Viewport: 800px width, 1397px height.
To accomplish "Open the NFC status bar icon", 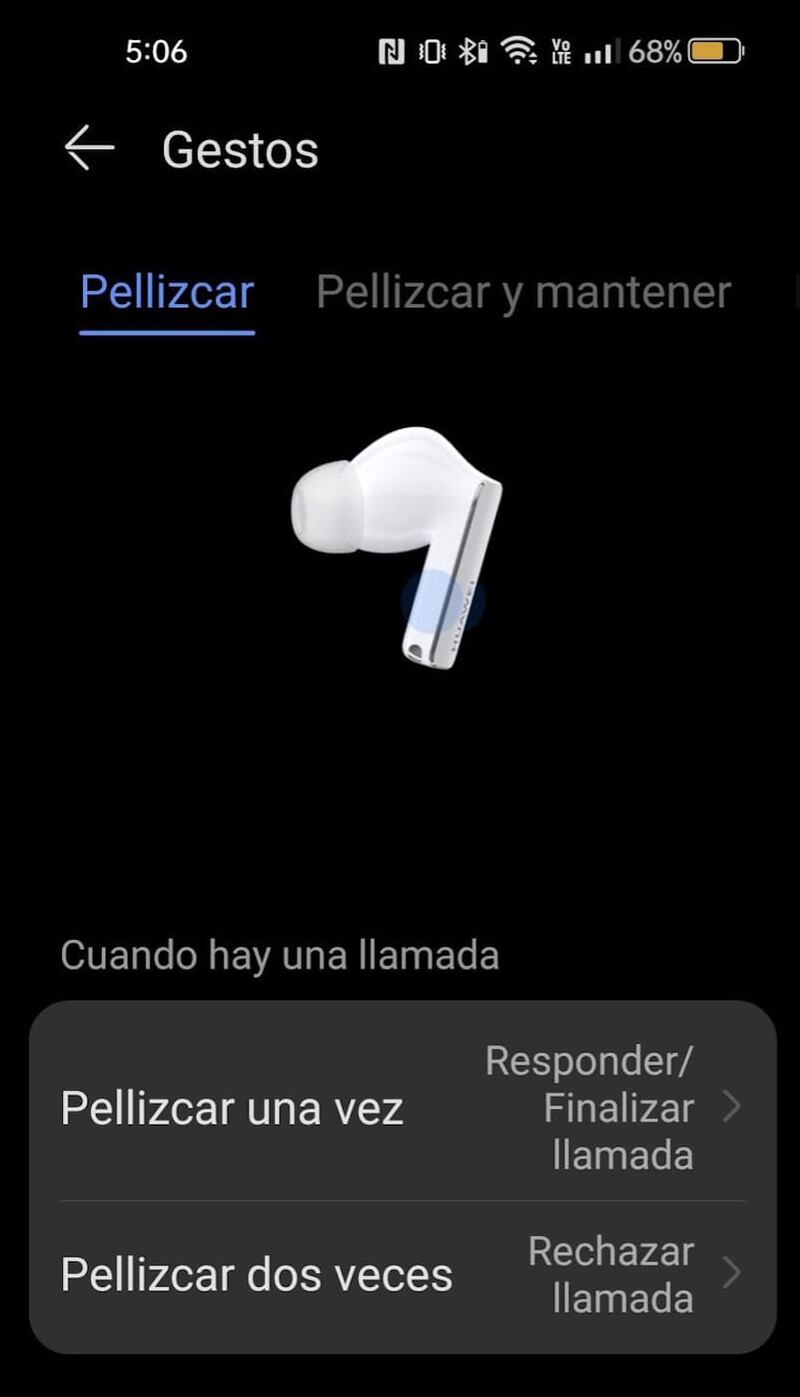I will pos(394,50).
